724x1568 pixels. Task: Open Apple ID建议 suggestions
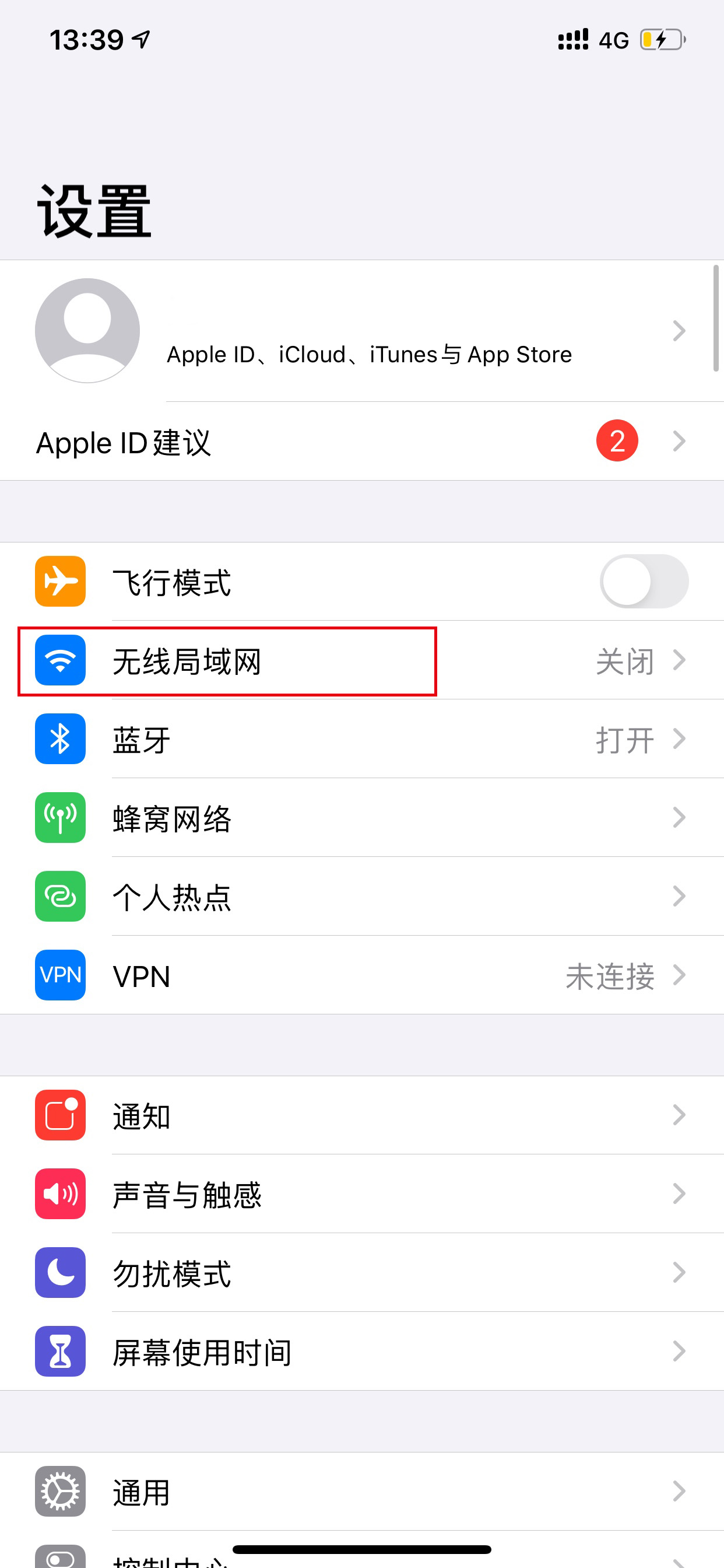pos(362,442)
